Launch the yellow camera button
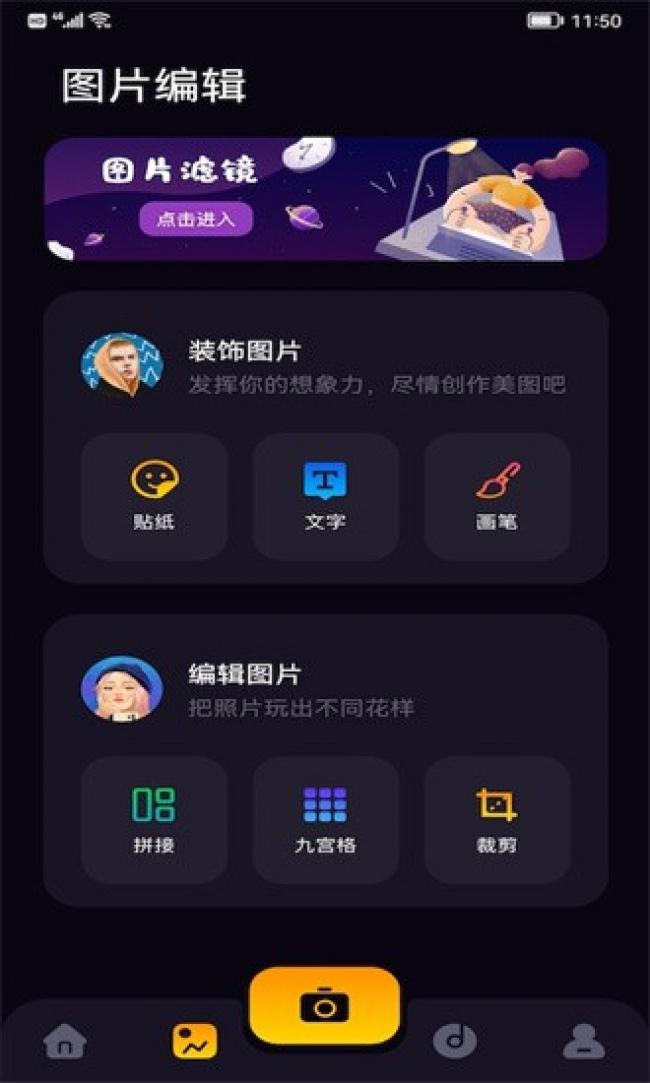This screenshot has height=1083, width=650. 324,1006
